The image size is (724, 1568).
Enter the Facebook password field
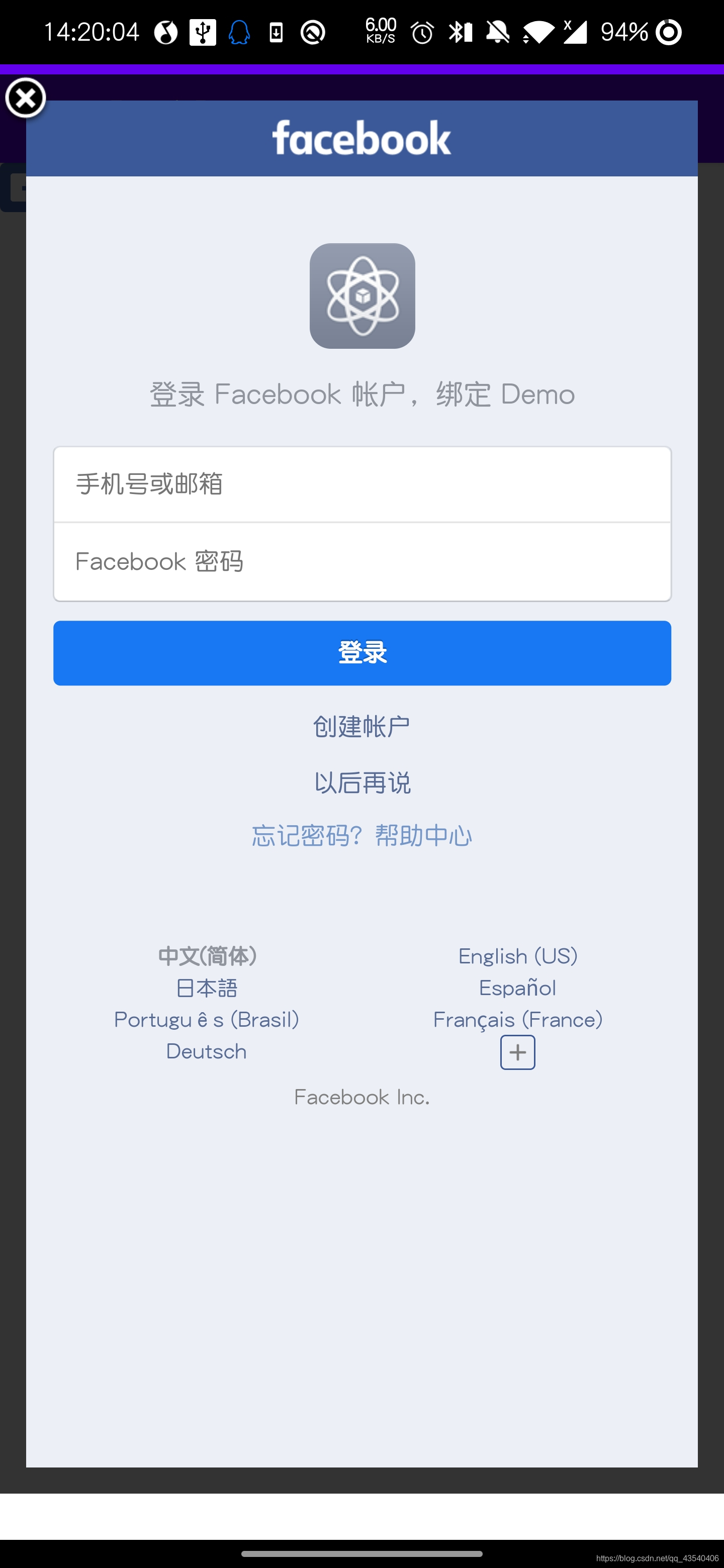[361, 562]
